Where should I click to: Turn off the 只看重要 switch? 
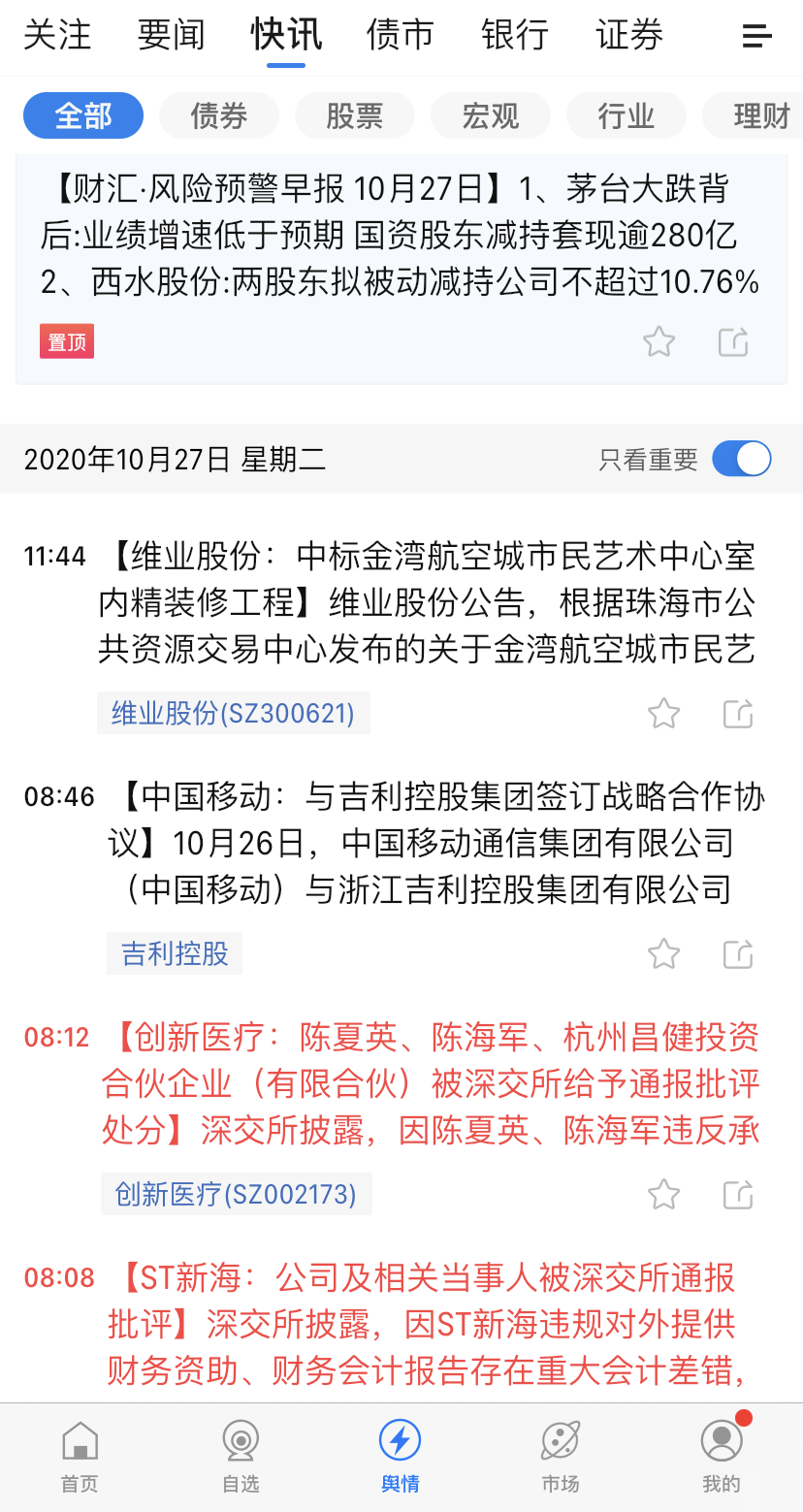[x=742, y=459]
